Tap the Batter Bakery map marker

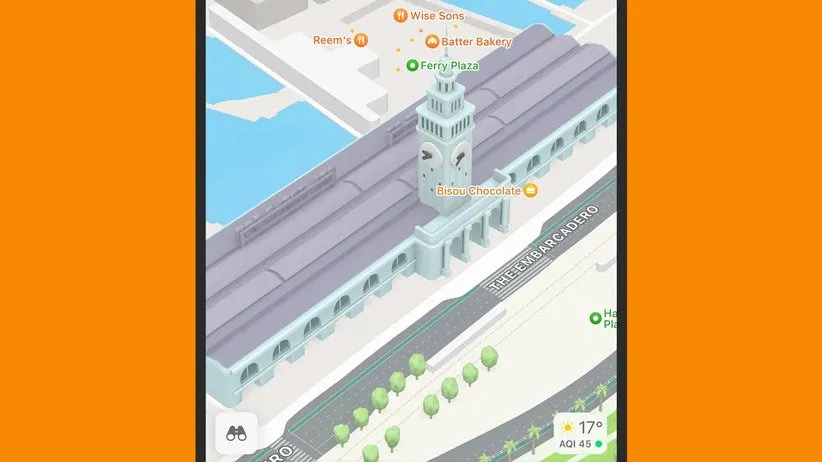432,42
